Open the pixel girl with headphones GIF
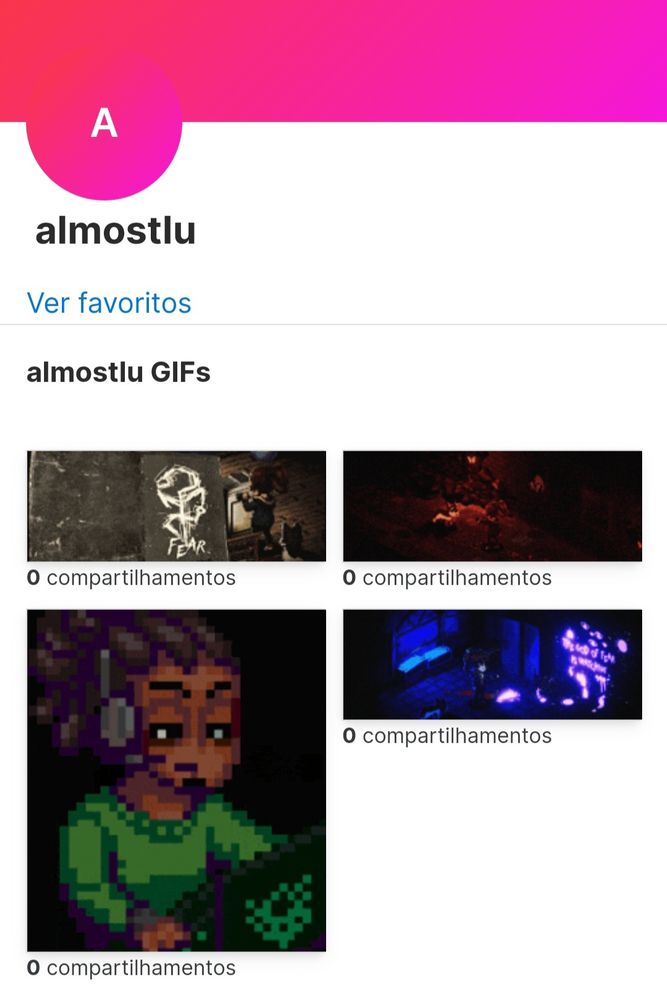The height and width of the screenshot is (1000, 667). (x=176, y=780)
